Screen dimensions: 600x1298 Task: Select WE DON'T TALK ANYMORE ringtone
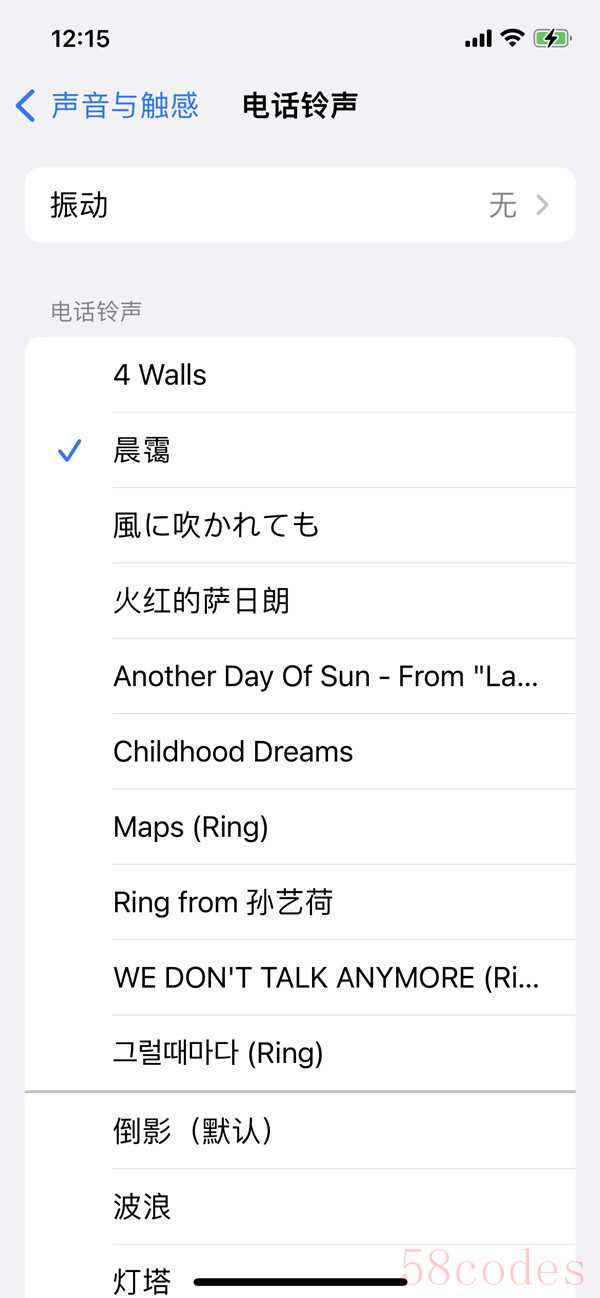(300, 978)
